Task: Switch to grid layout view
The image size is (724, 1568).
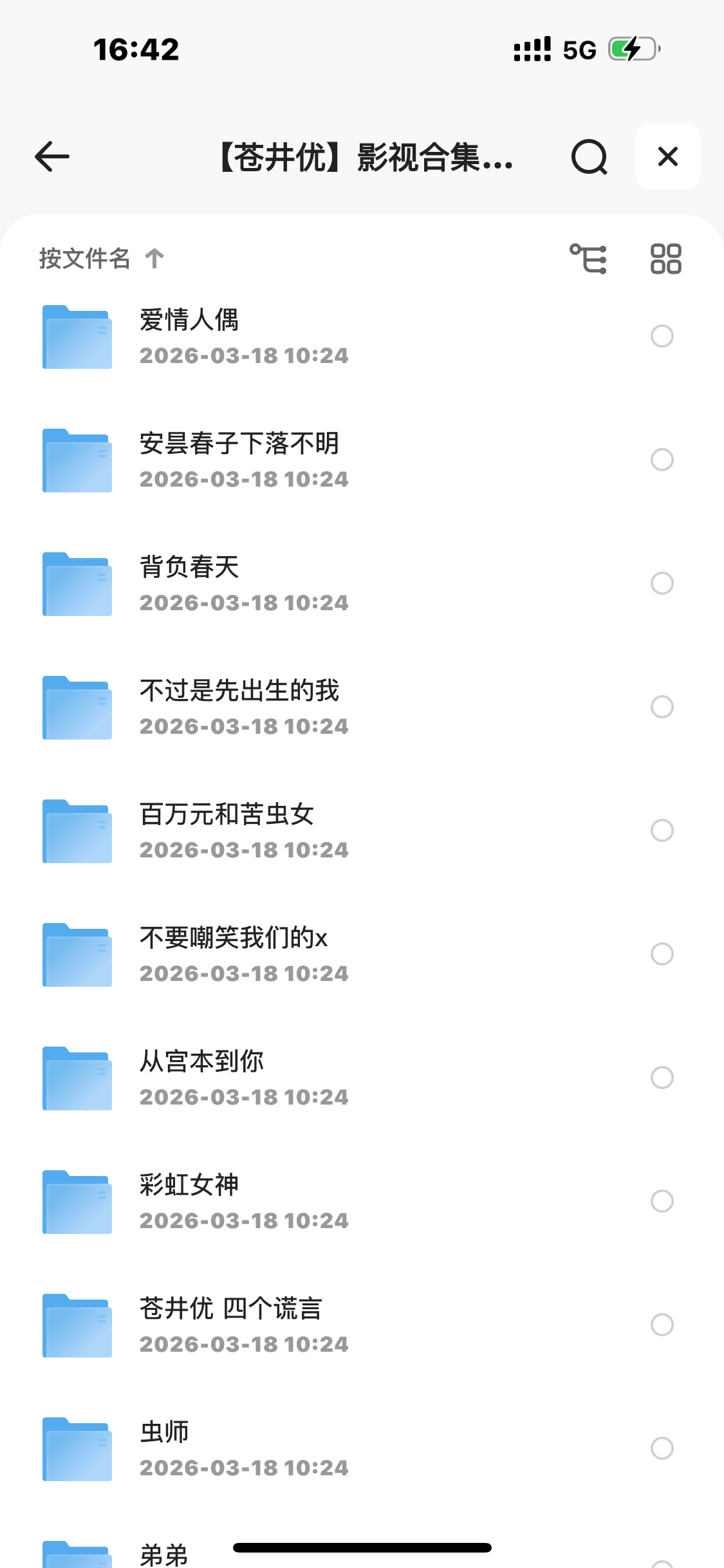Action: click(x=665, y=259)
